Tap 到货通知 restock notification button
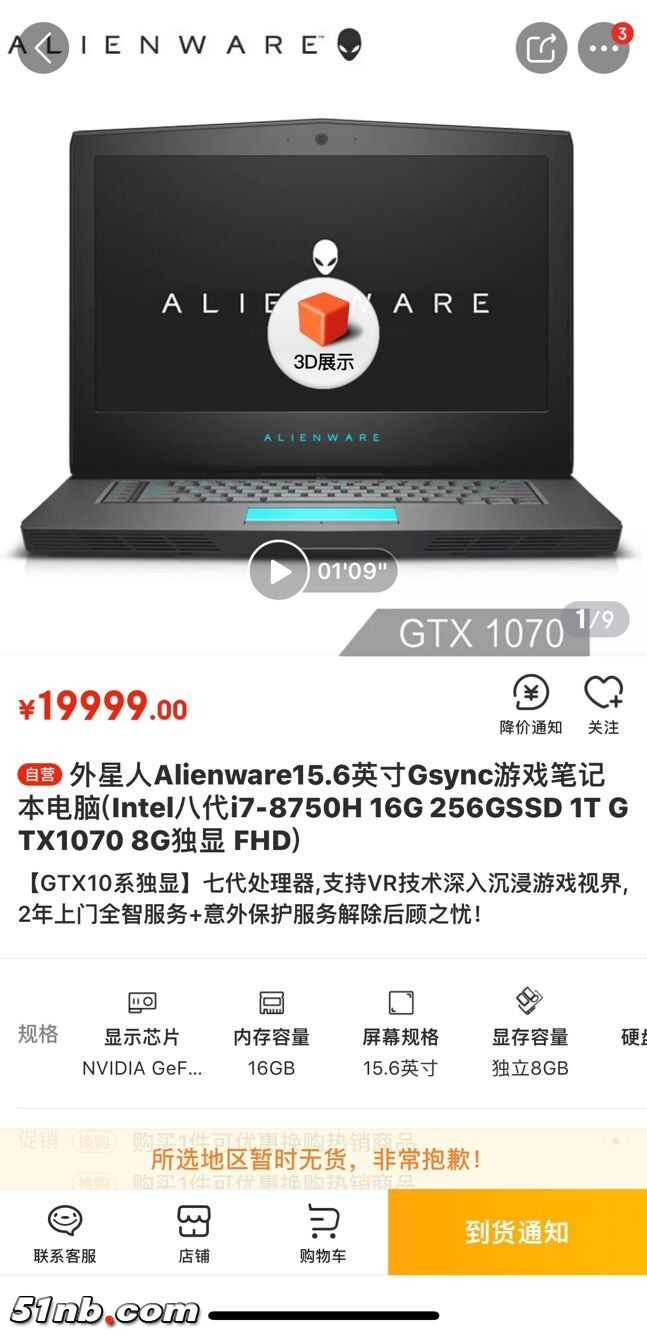 [x=517, y=1231]
